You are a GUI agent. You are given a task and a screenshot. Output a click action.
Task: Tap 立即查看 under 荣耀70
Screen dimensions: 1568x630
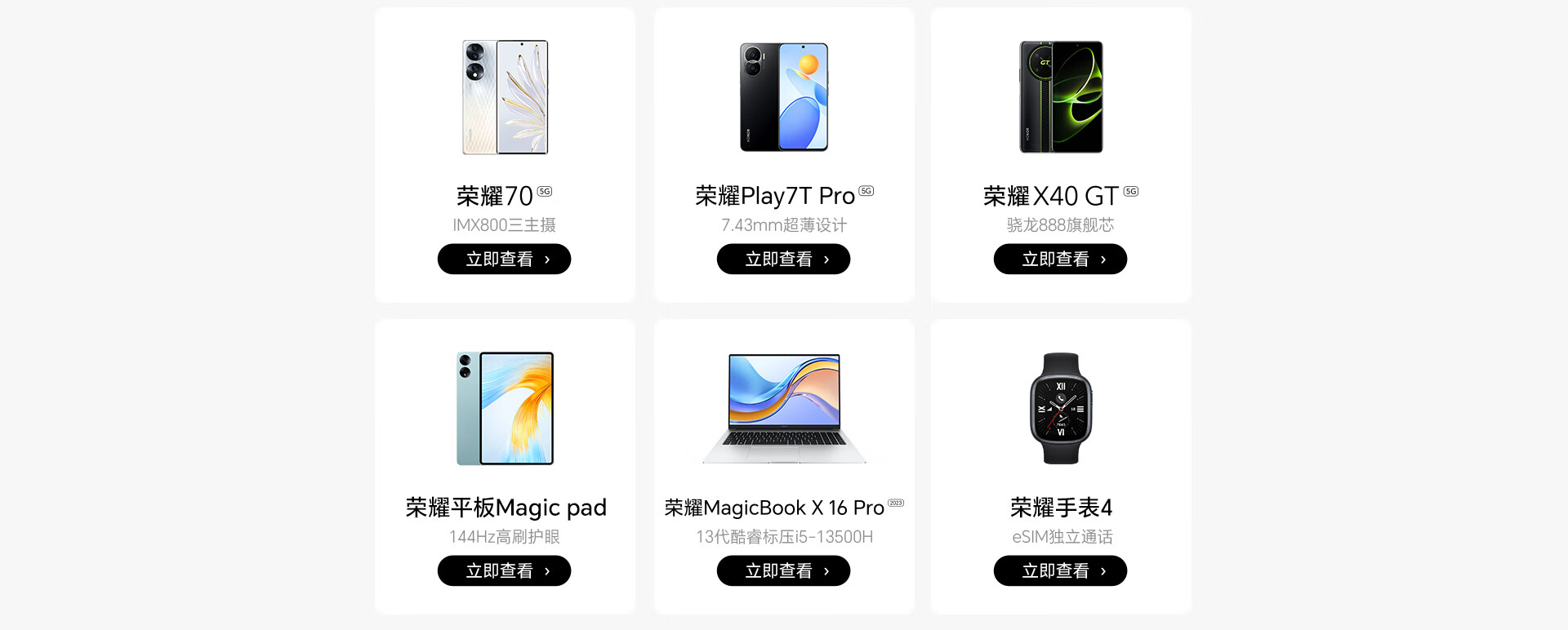click(x=504, y=260)
